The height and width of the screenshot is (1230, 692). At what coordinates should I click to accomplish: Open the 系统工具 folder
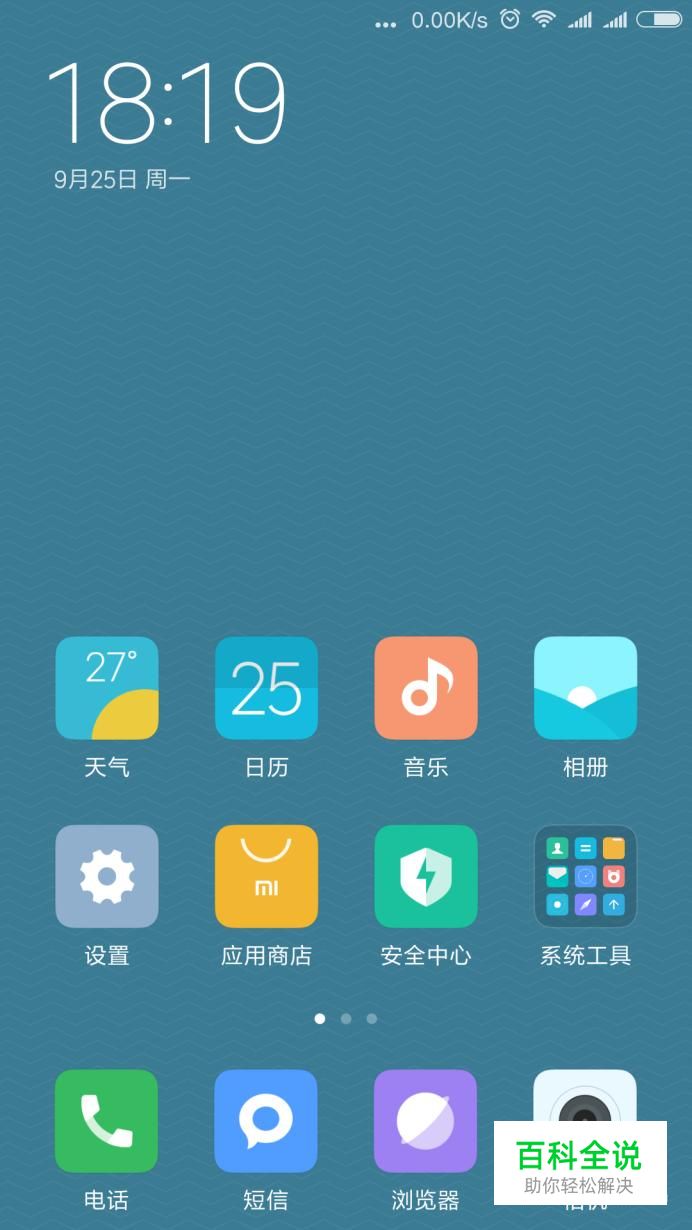(x=586, y=876)
